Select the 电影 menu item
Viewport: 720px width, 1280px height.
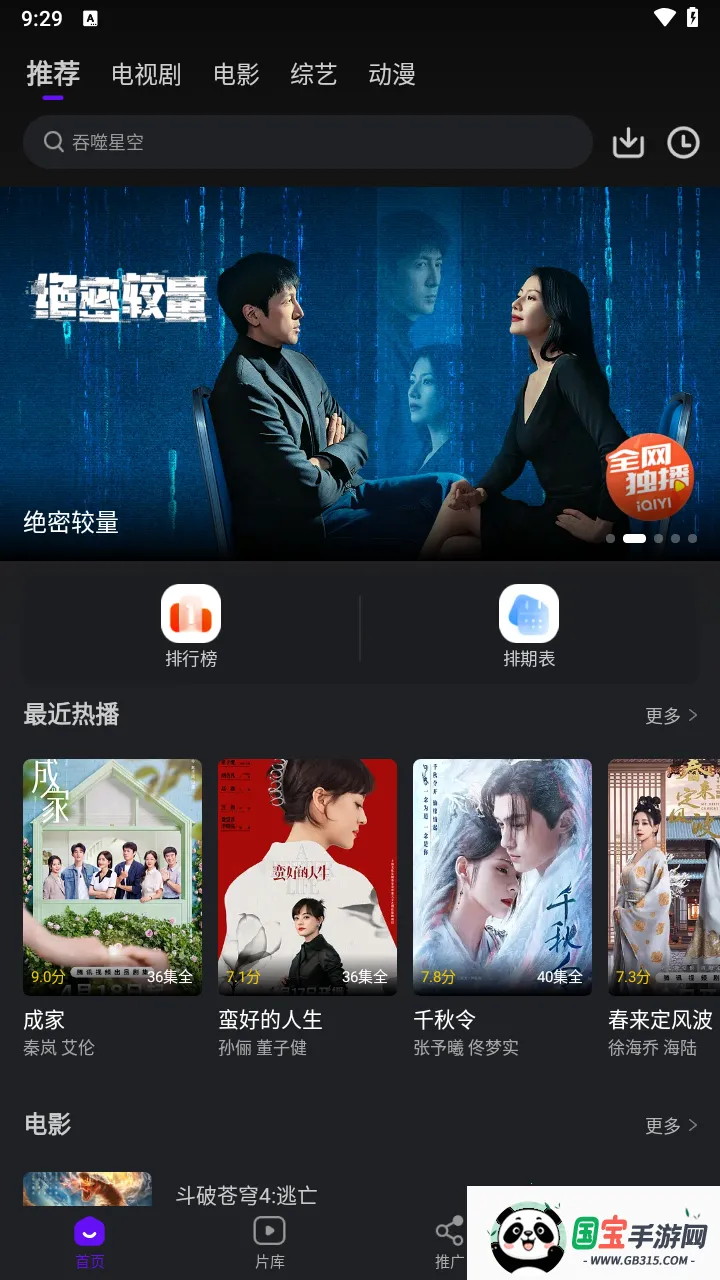coord(236,74)
